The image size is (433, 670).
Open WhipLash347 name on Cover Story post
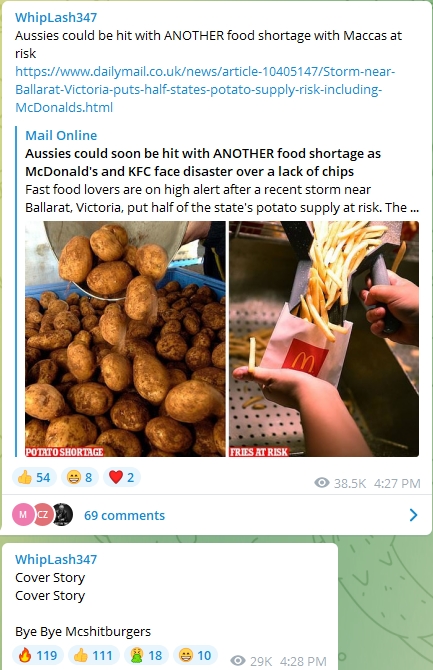point(56,559)
